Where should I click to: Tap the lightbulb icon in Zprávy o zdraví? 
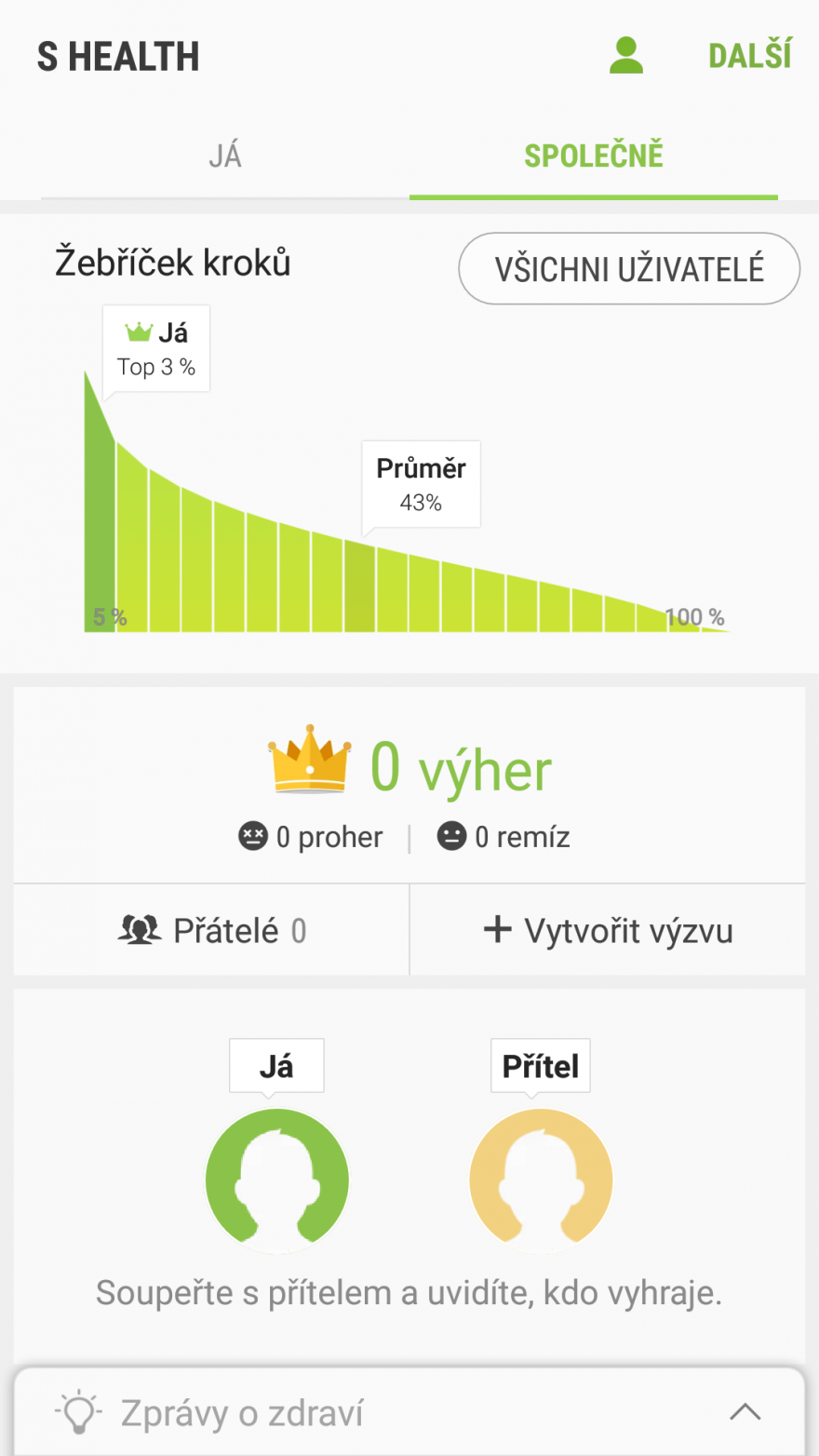[79, 1411]
